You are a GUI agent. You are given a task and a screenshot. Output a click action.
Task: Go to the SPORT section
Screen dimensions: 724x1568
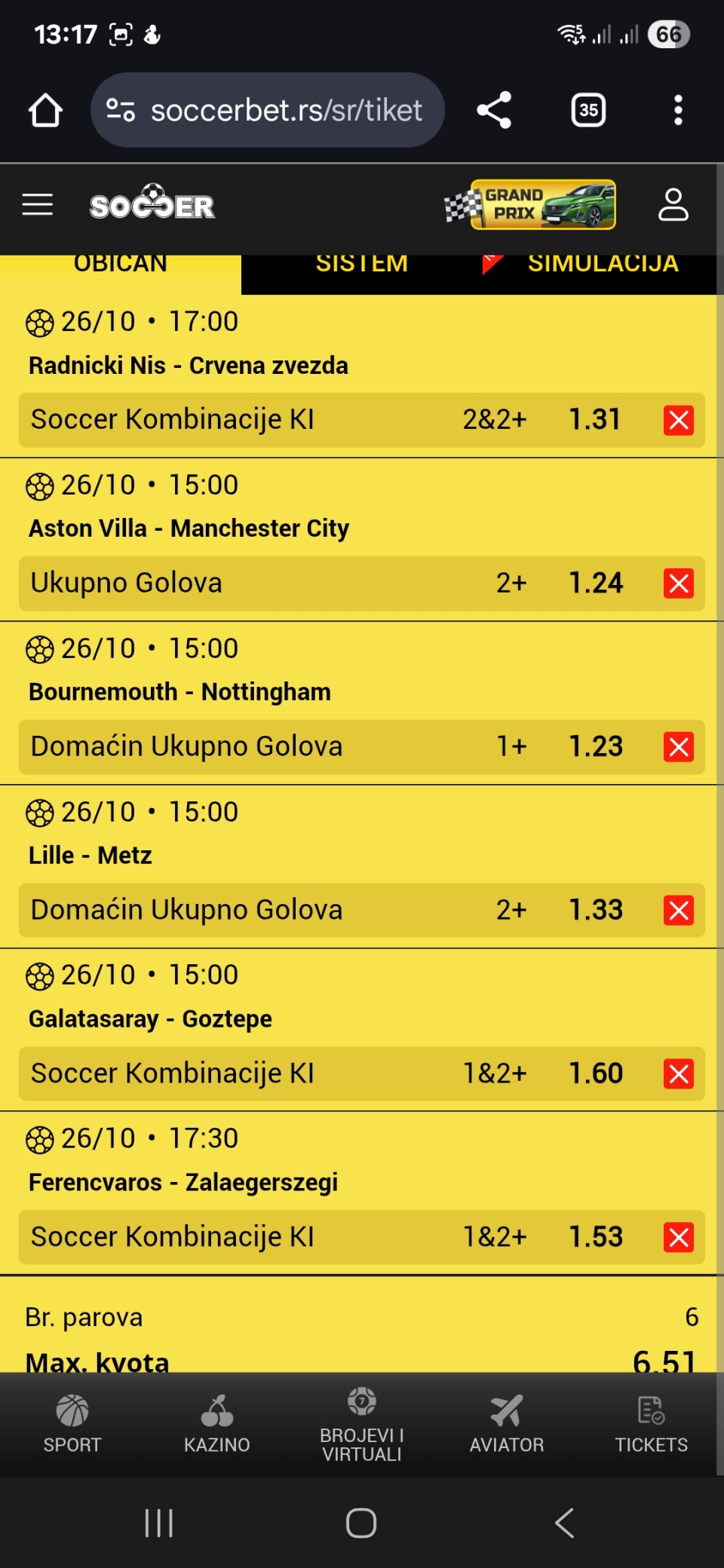tap(72, 1424)
